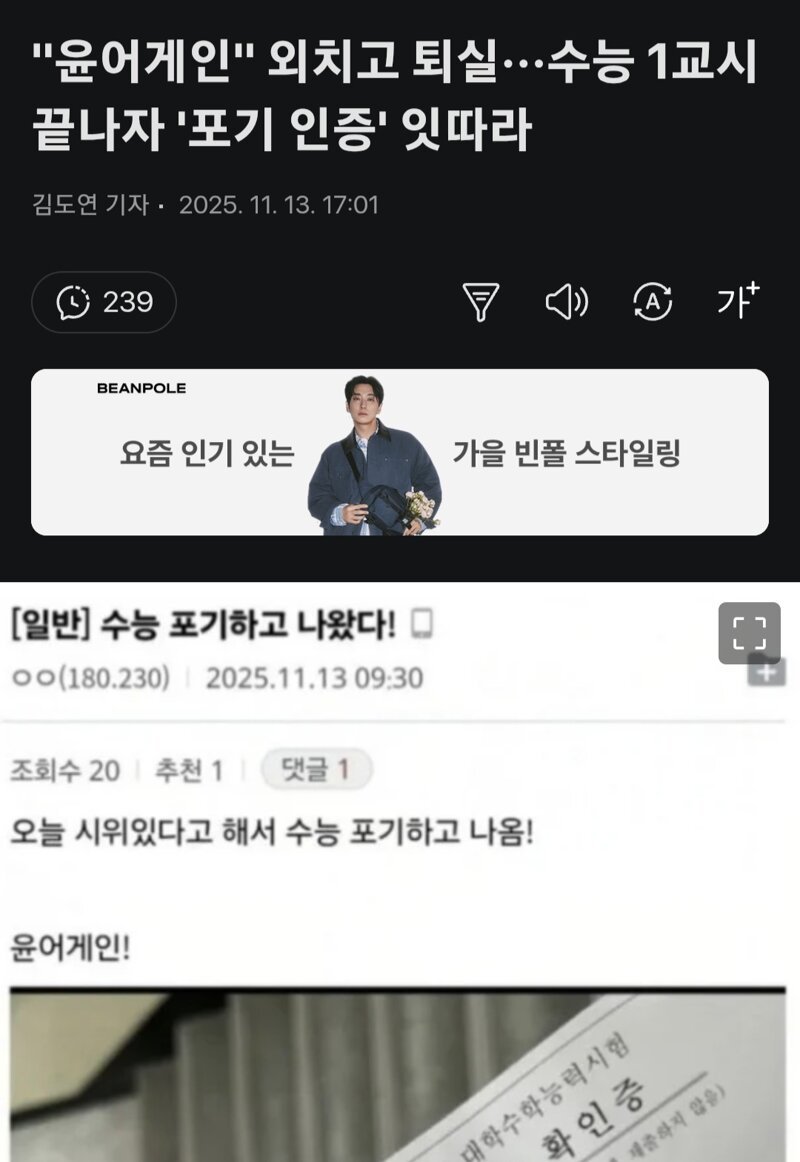Screen dimensions: 800x1162
Task: Listen to the article with speaker icon
Action: pyautogui.click(x=566, y=301)
